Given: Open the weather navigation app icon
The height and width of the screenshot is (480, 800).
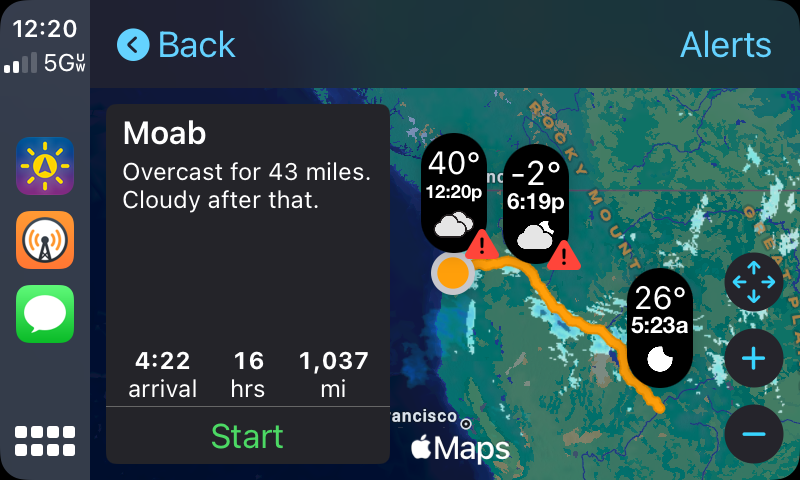Looking at the screenshot, I should click(x=45, y=165).
